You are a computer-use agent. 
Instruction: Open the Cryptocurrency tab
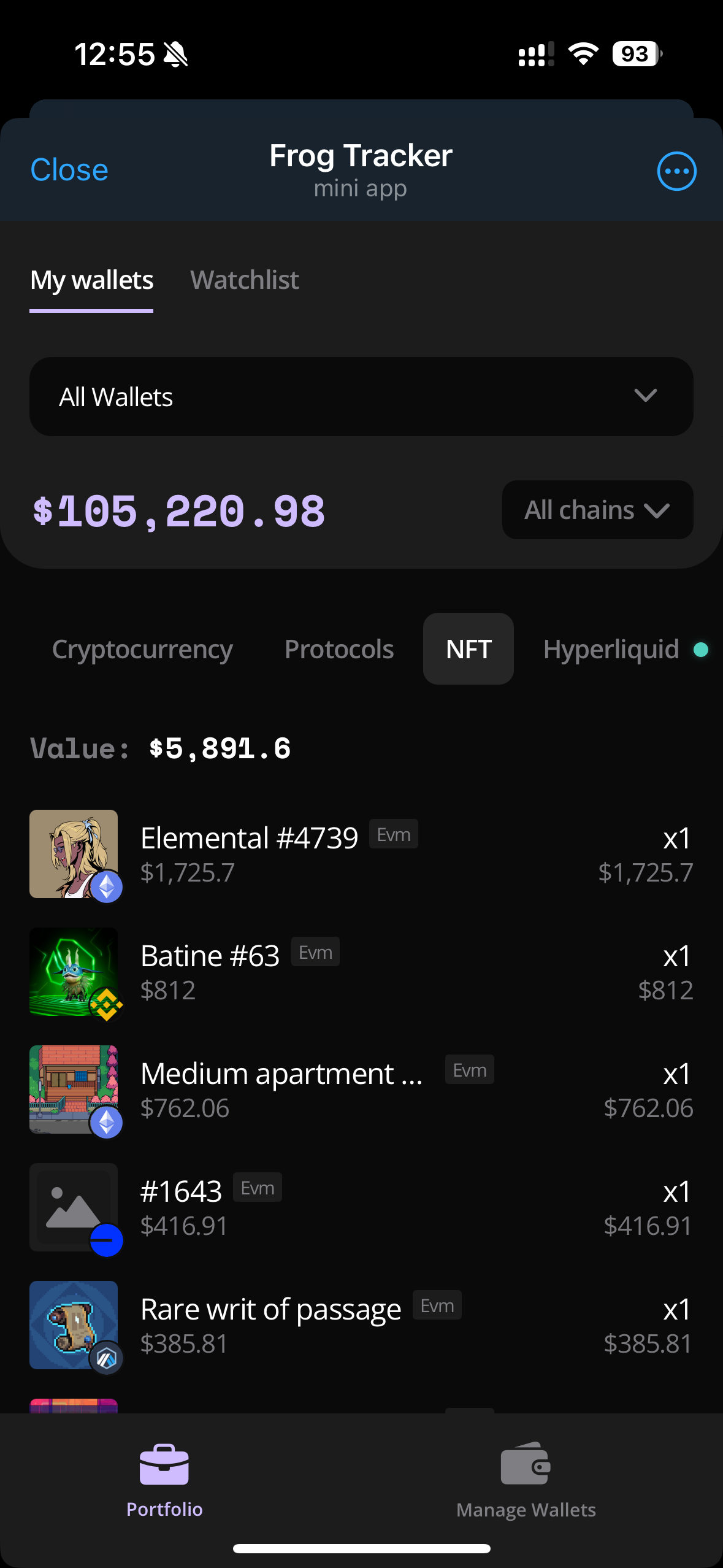point(142,649)
